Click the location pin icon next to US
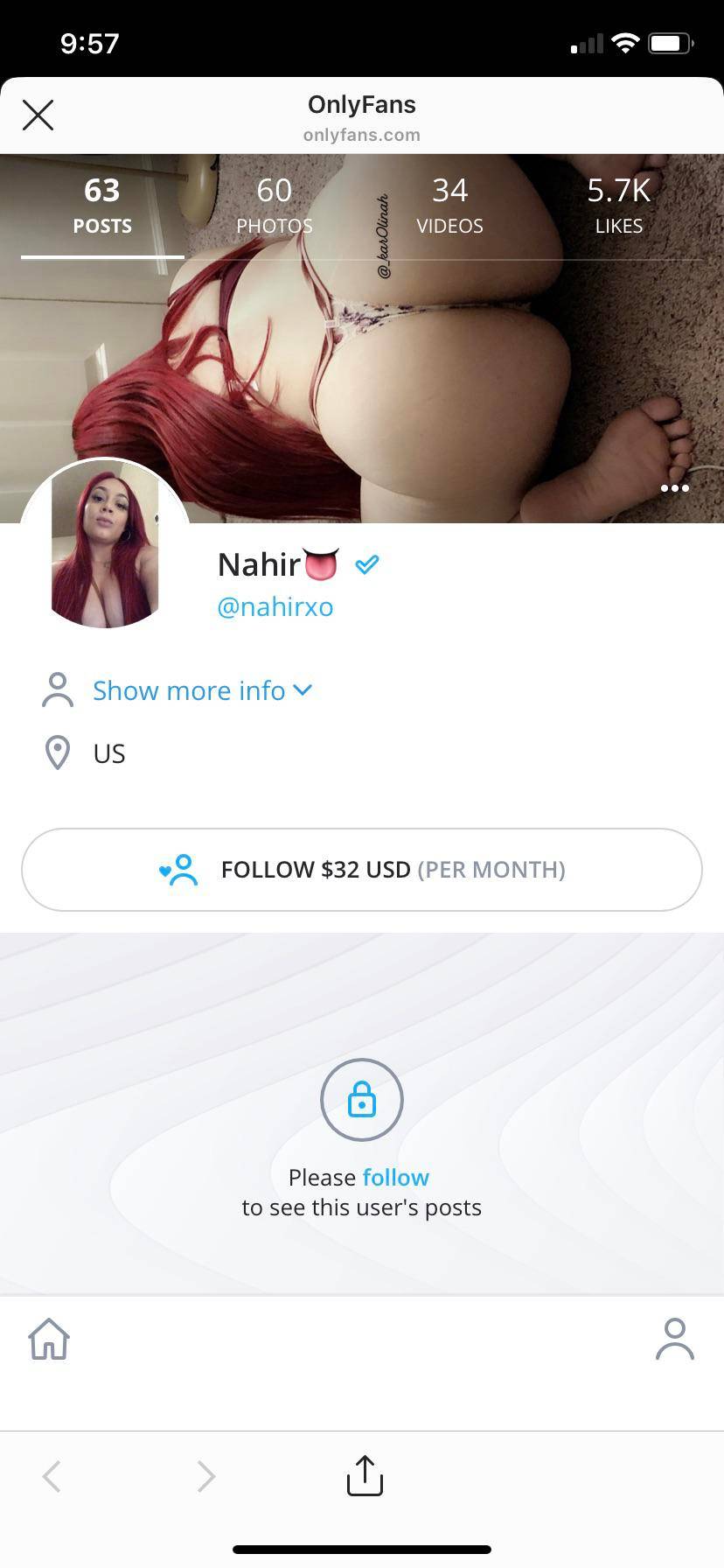 [57, 752]
